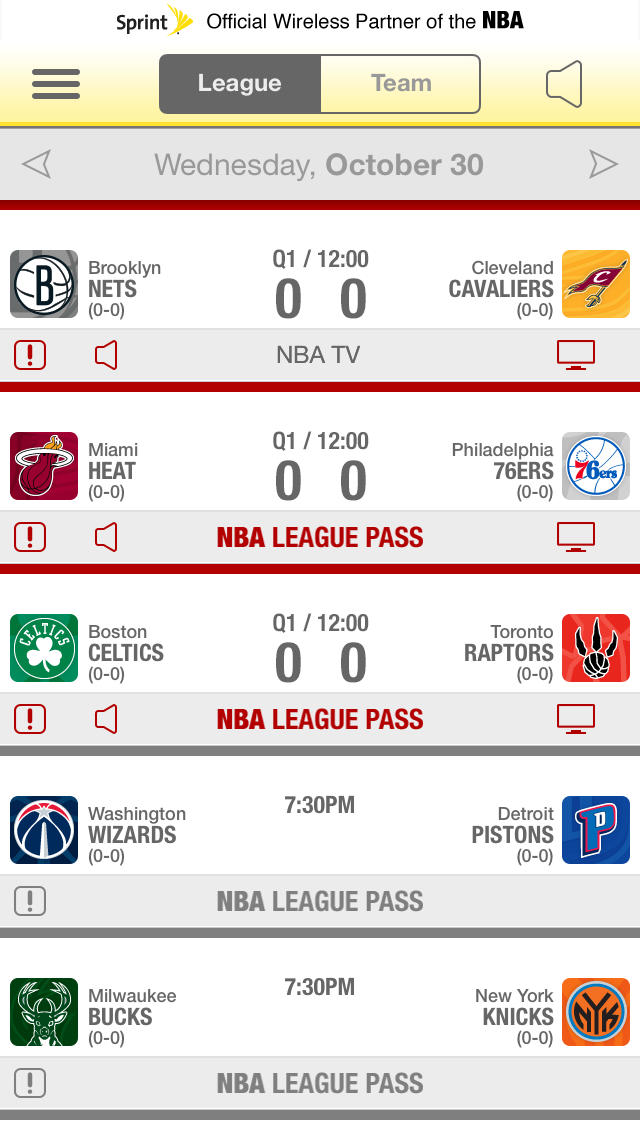Tap the alert icon for Heat game
This screenshot has width=640, height=1136.
point(30,537)
